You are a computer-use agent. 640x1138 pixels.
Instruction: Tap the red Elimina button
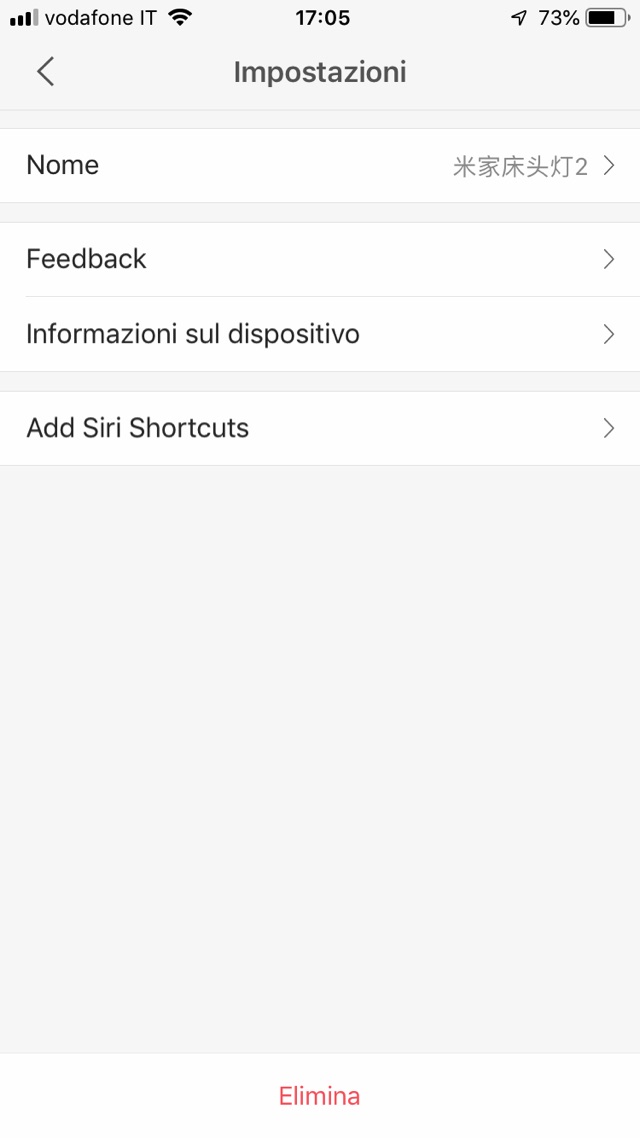(x=319, y=1095)
